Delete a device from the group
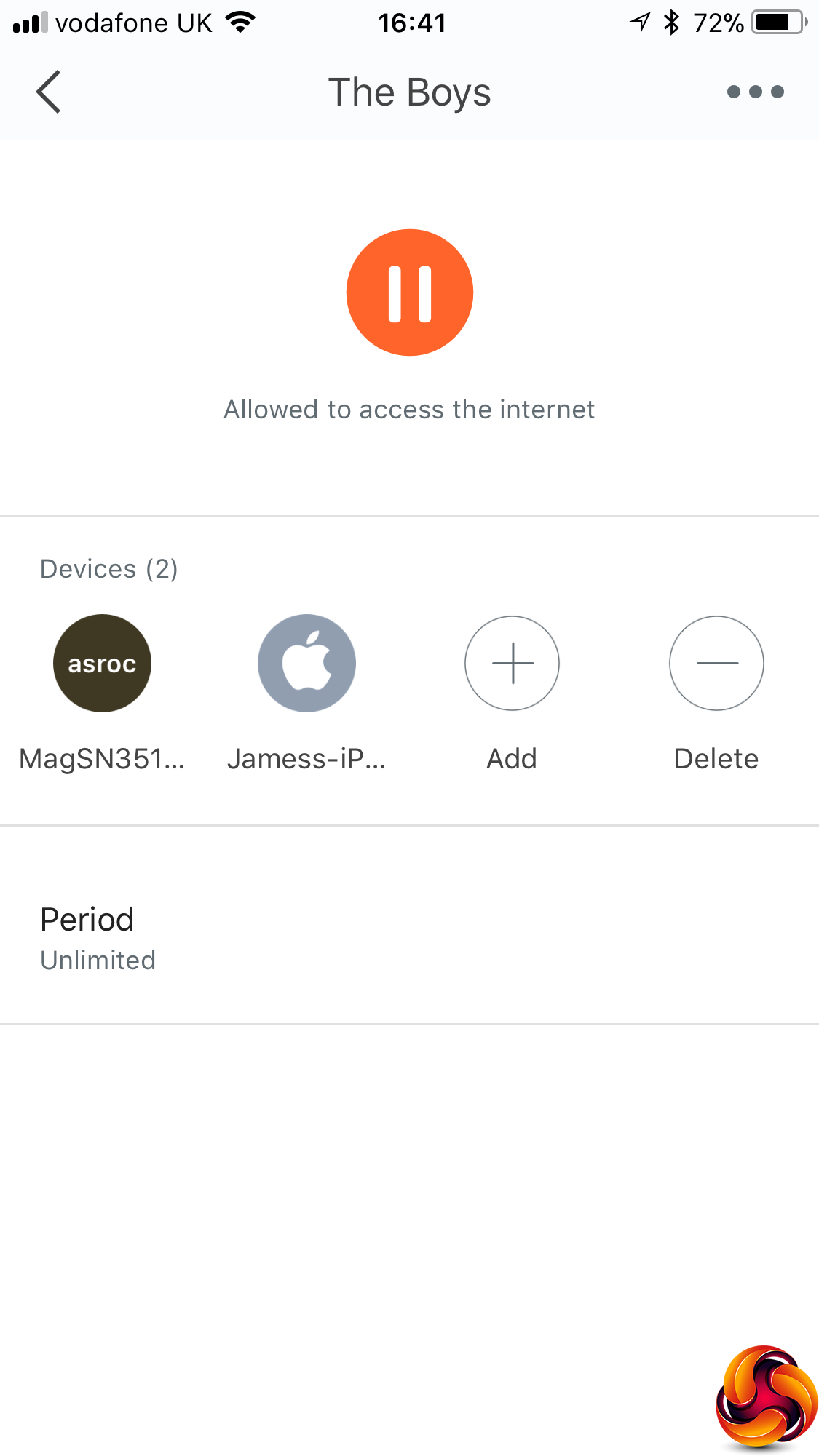819x1456 pixels. [x=716, y=664]
